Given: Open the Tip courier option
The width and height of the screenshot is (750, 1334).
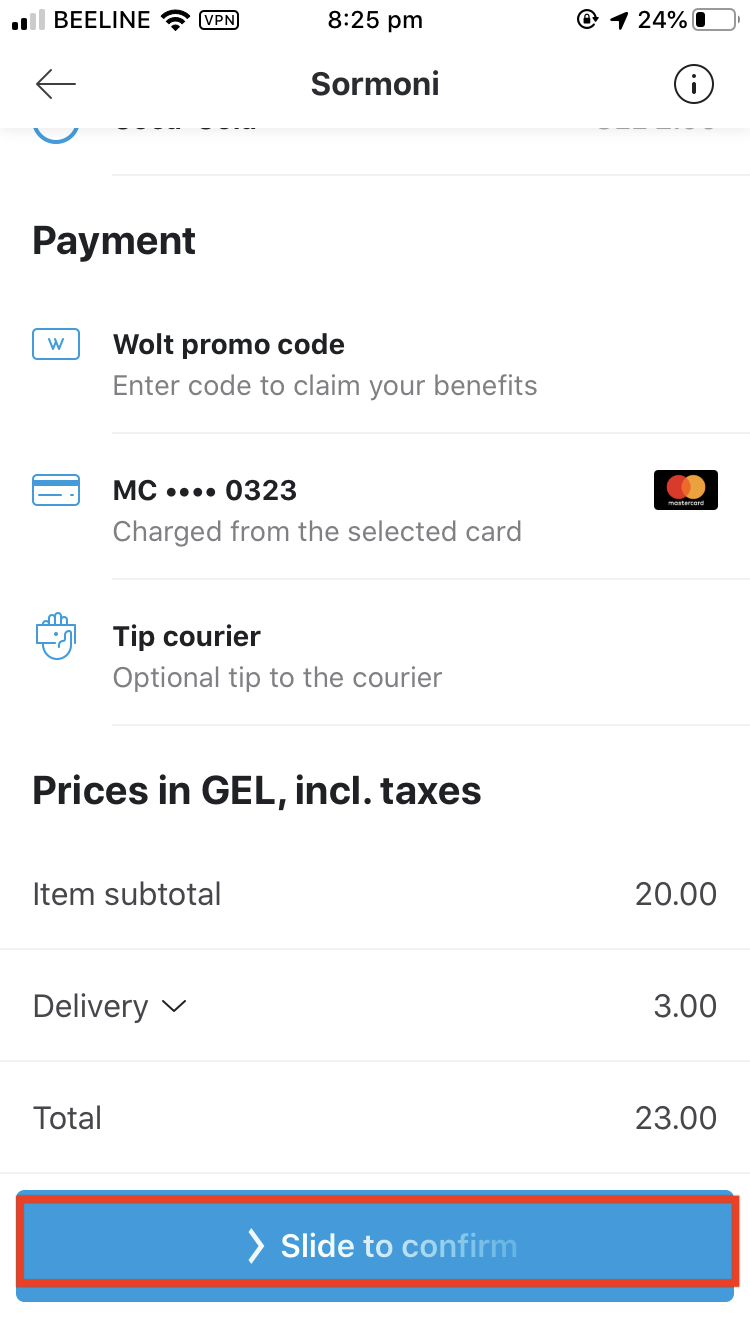Looking at the screenshot, I should tap(375, 656).
